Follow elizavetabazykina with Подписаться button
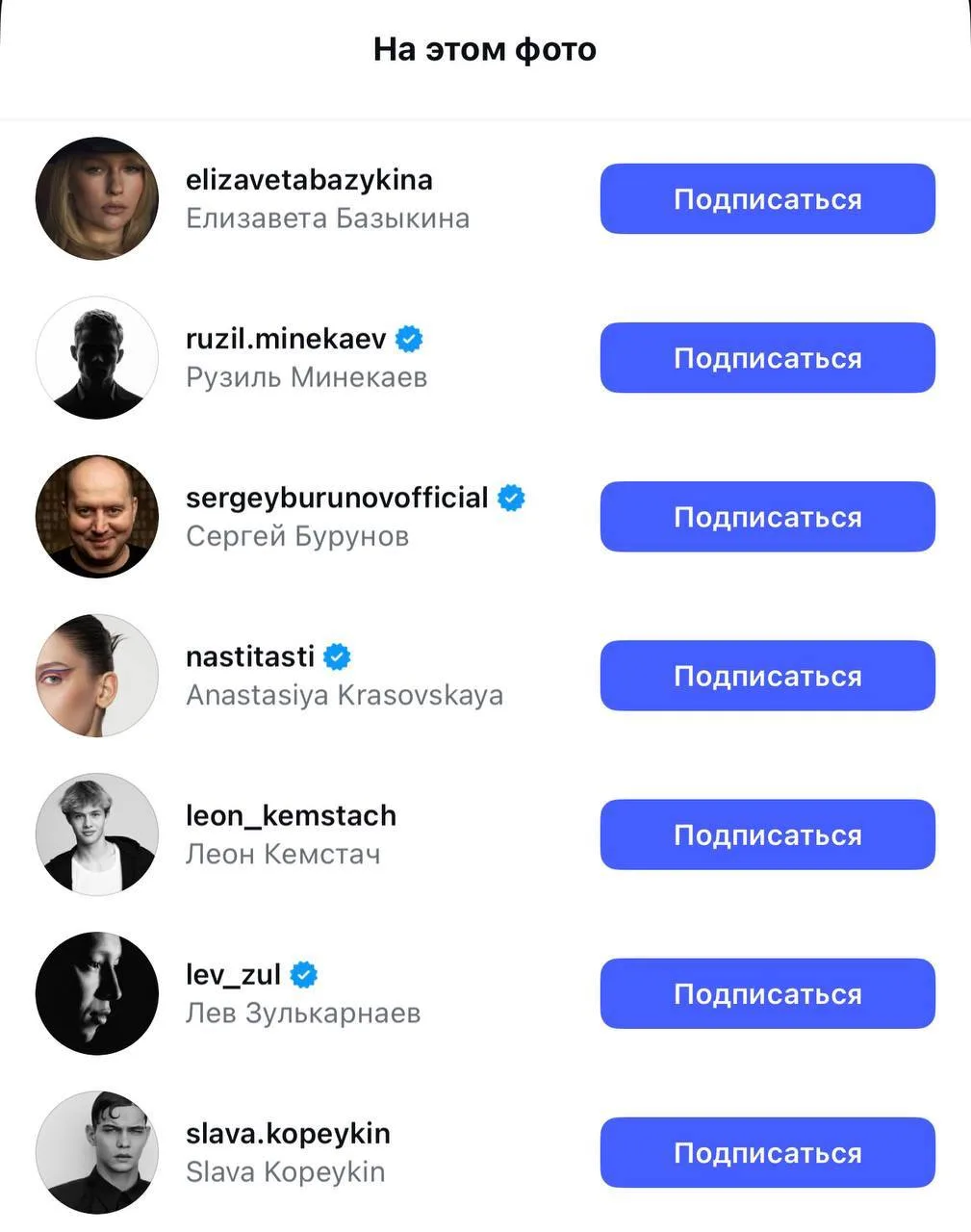 point(767,199)
